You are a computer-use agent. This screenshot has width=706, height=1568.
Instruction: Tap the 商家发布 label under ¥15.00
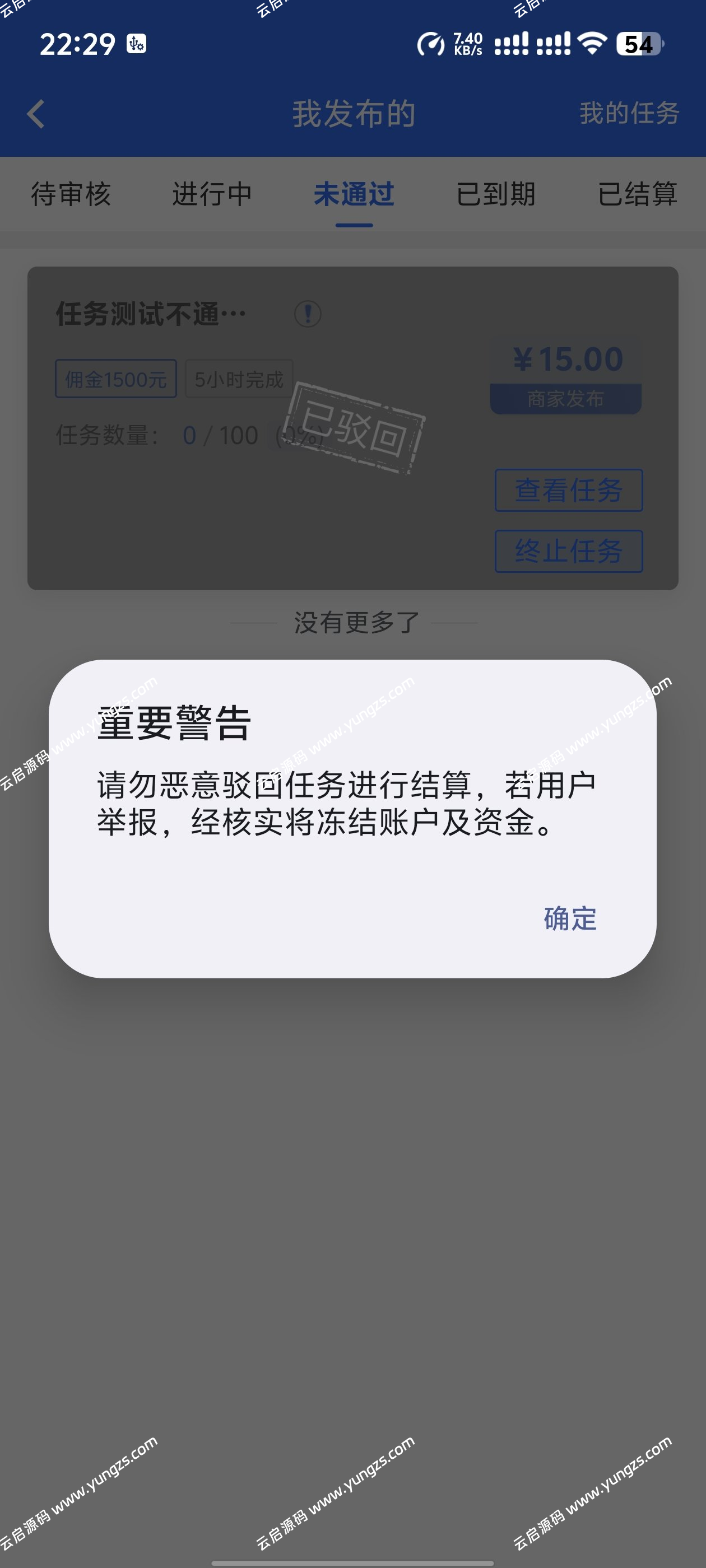(x=565, y=400)
